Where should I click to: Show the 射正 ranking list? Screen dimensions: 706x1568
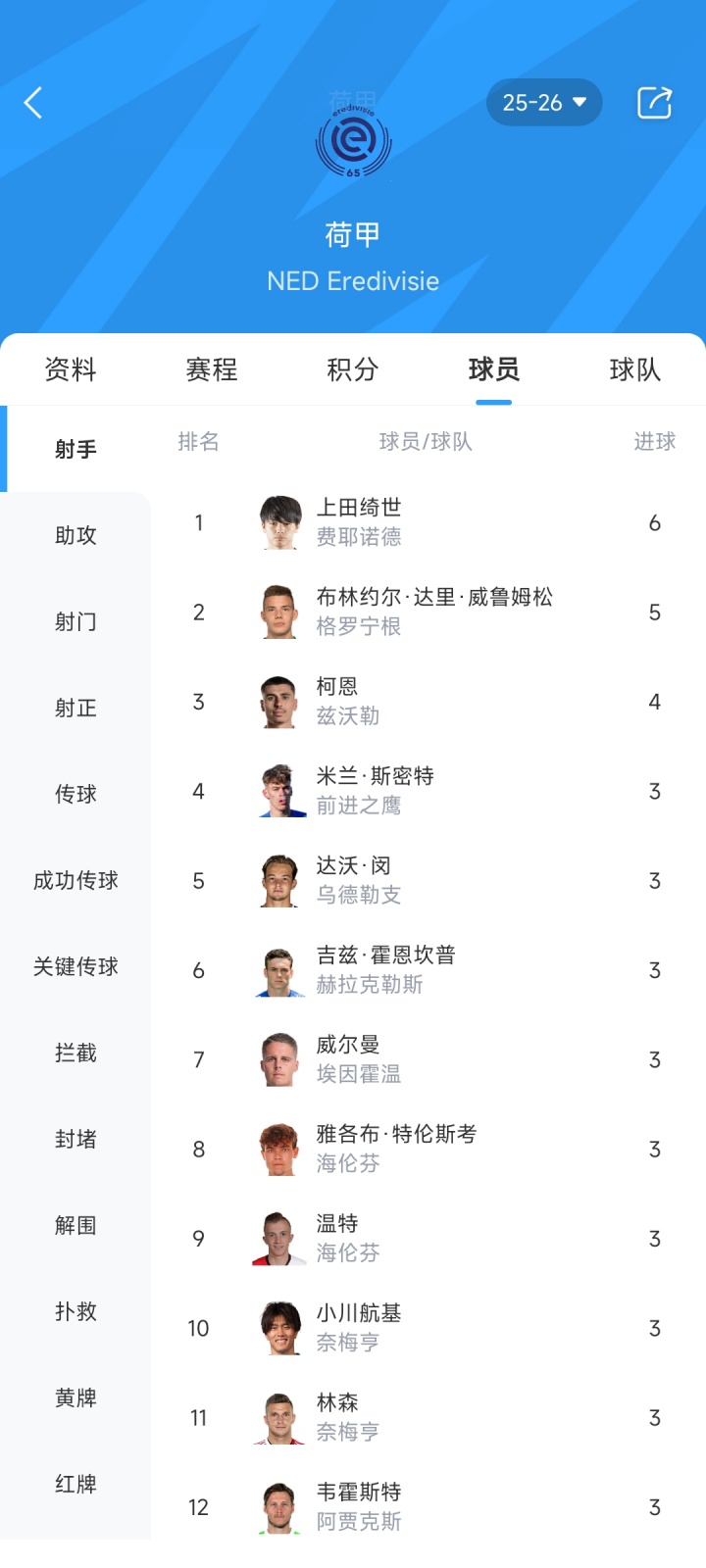click(x=76, y=708)
